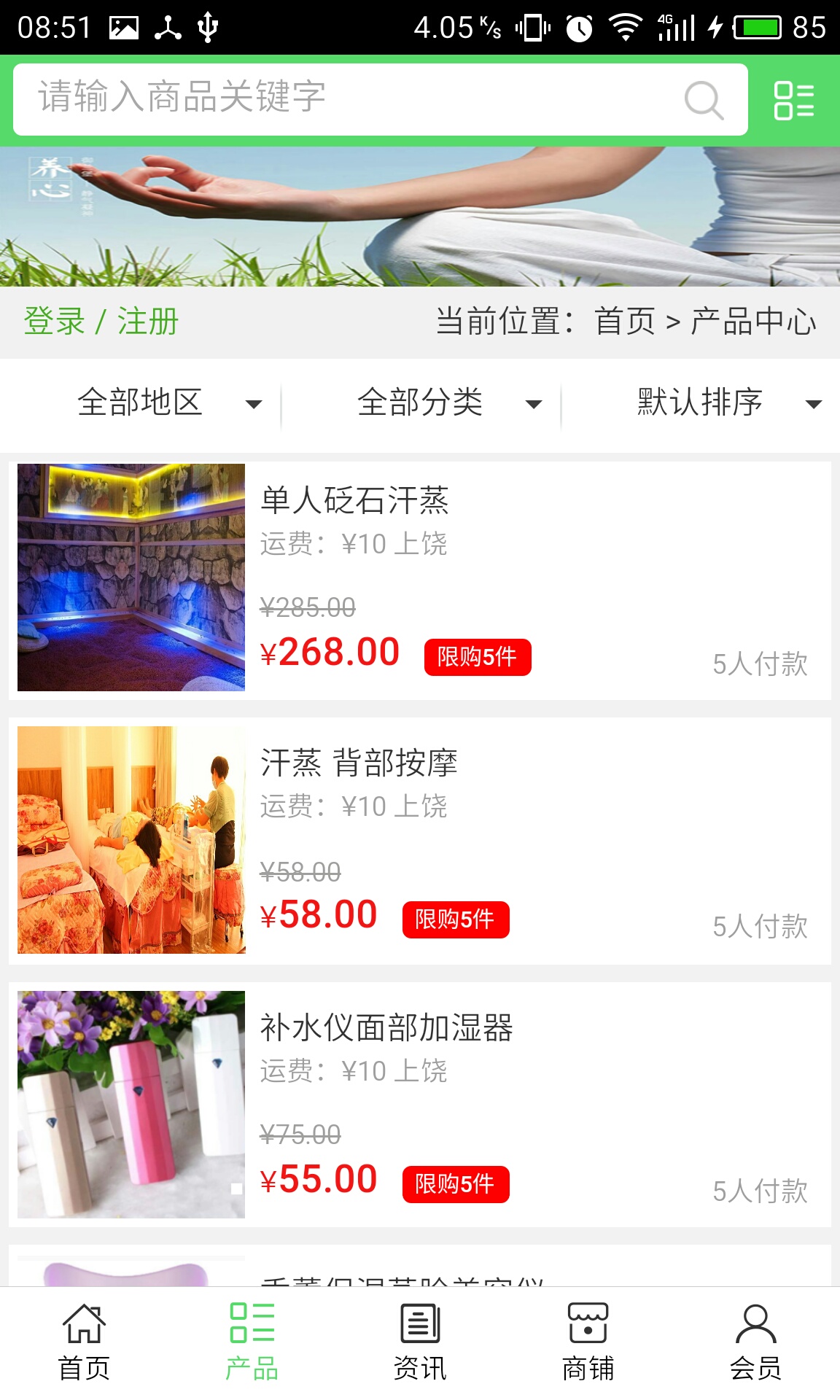The height and width of the screenshot is (1400, 840).
Task: Open the list menu icon in header
Action: [793, 100]
